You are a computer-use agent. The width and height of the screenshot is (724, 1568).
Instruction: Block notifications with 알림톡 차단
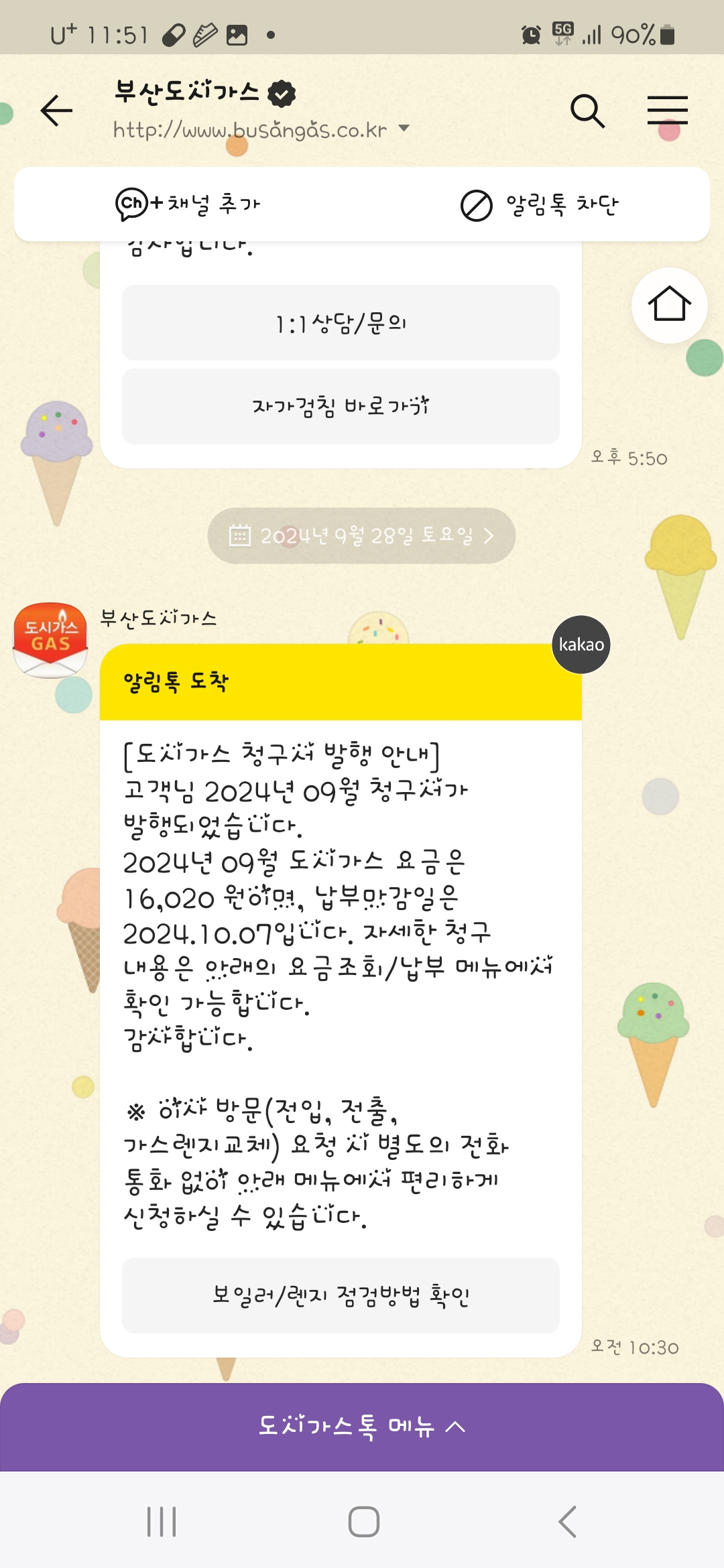pyautogui.click(x=540, y=204)
